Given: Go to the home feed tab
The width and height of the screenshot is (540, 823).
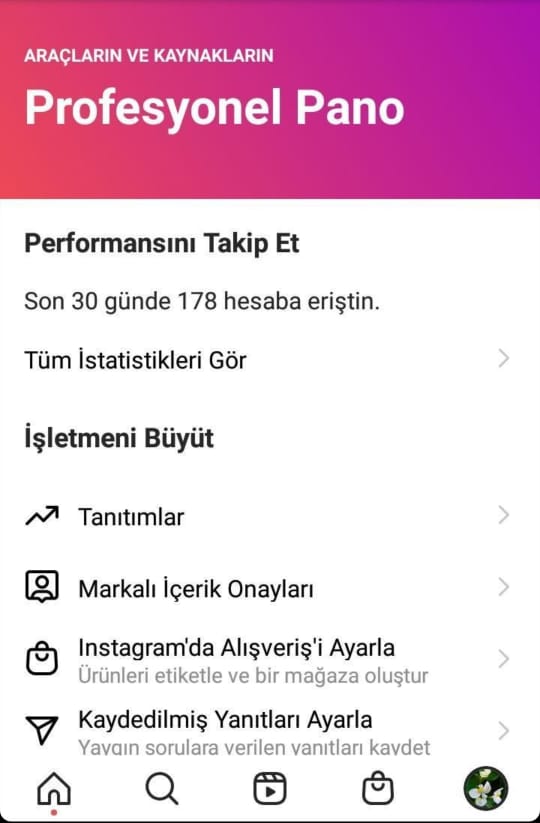Looking at the screenshot, I should point(54,789).
